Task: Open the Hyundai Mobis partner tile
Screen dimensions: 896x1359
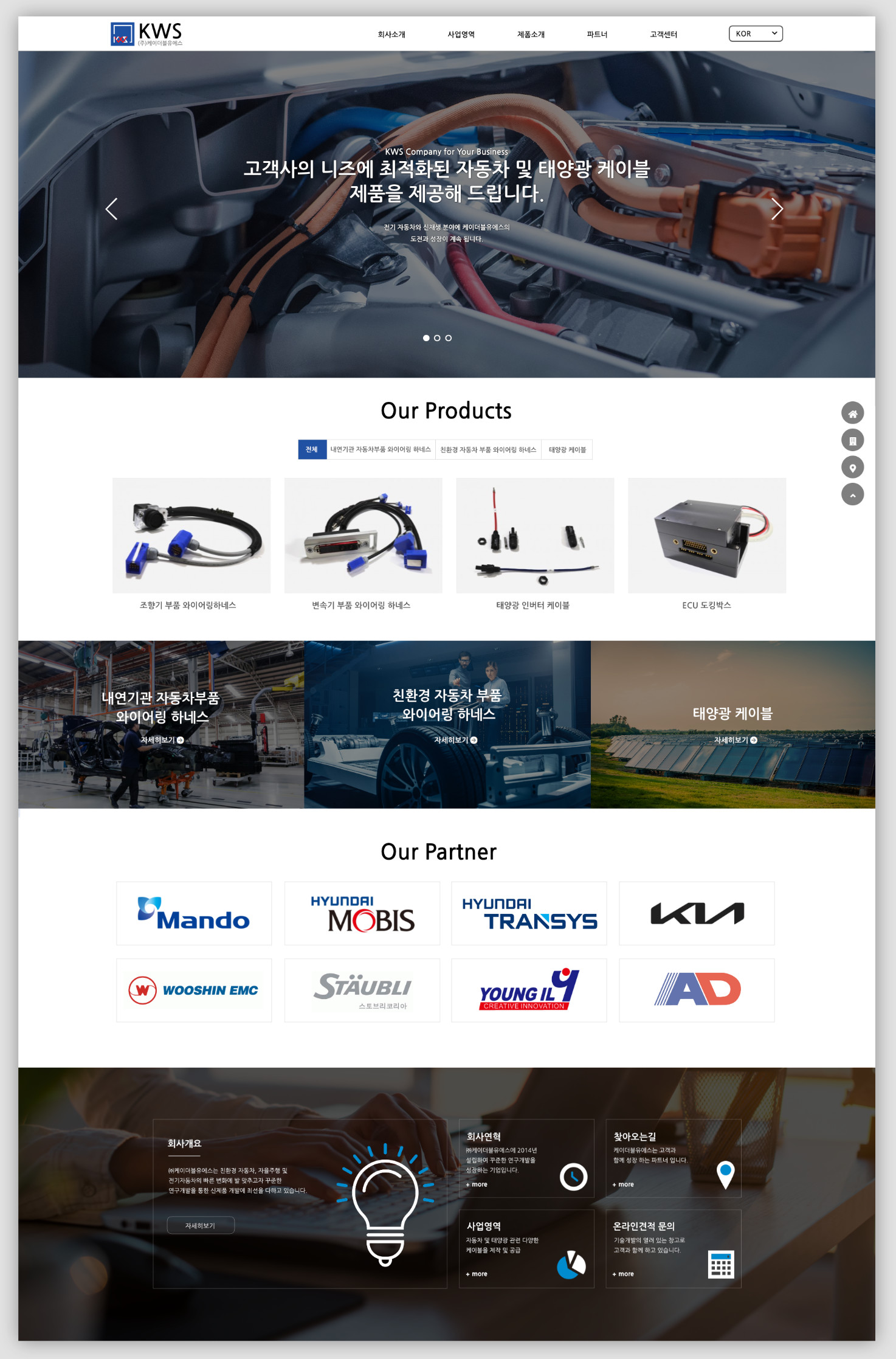Action: click(362, 913)
